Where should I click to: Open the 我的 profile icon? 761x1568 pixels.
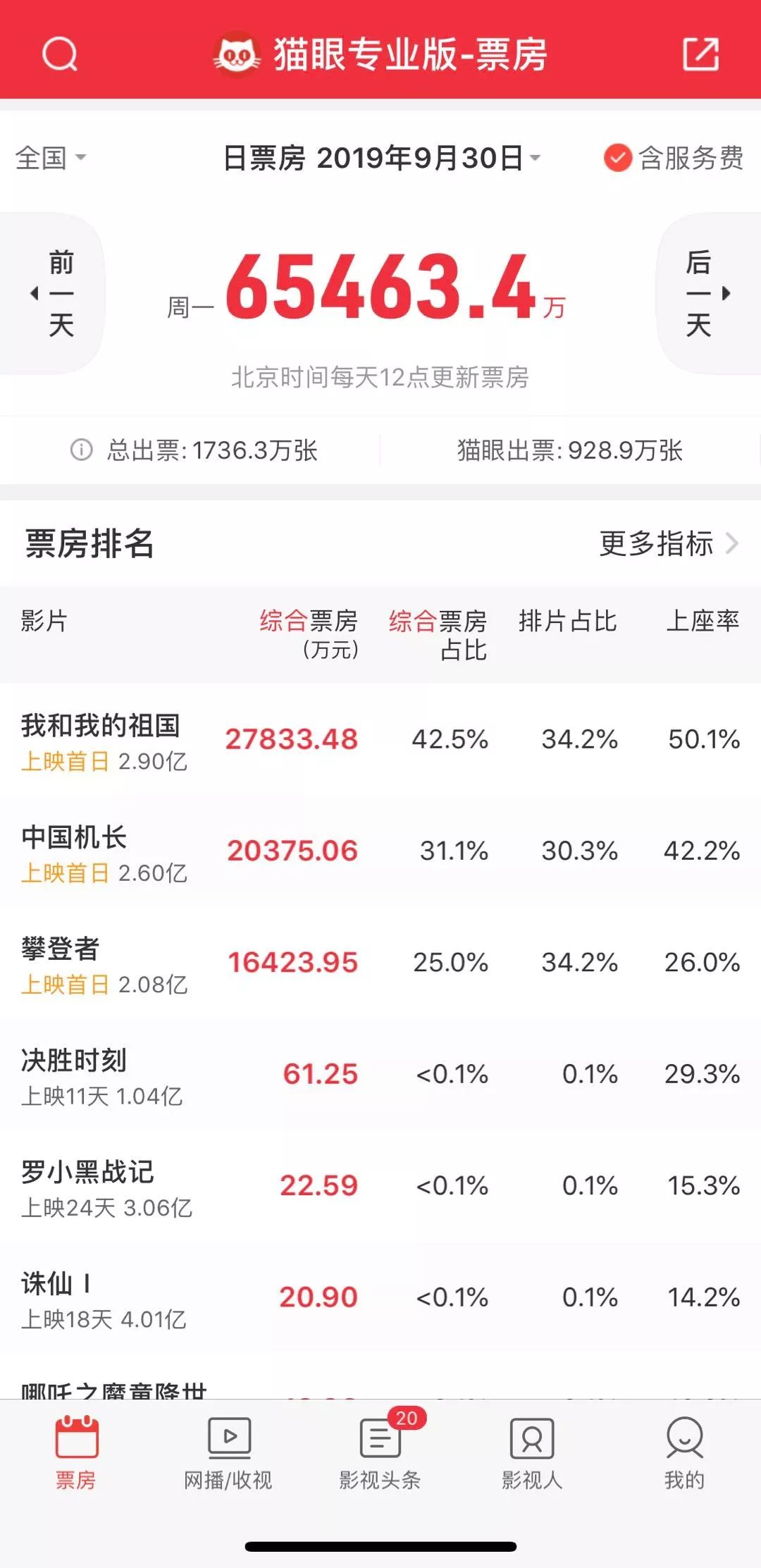(x=683, y=1438)
